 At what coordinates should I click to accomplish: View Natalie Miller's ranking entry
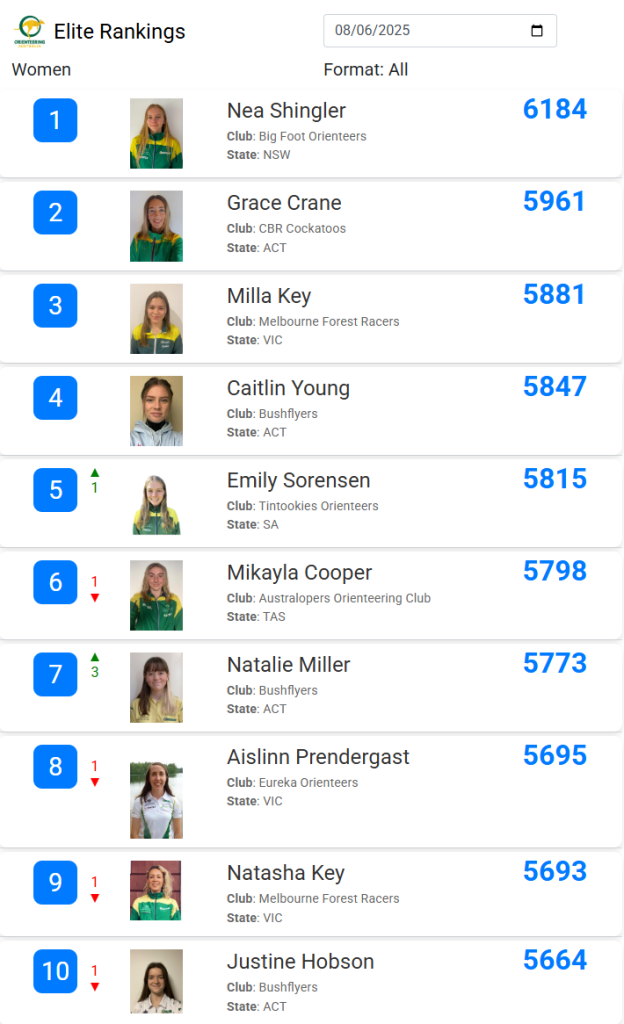311,687
